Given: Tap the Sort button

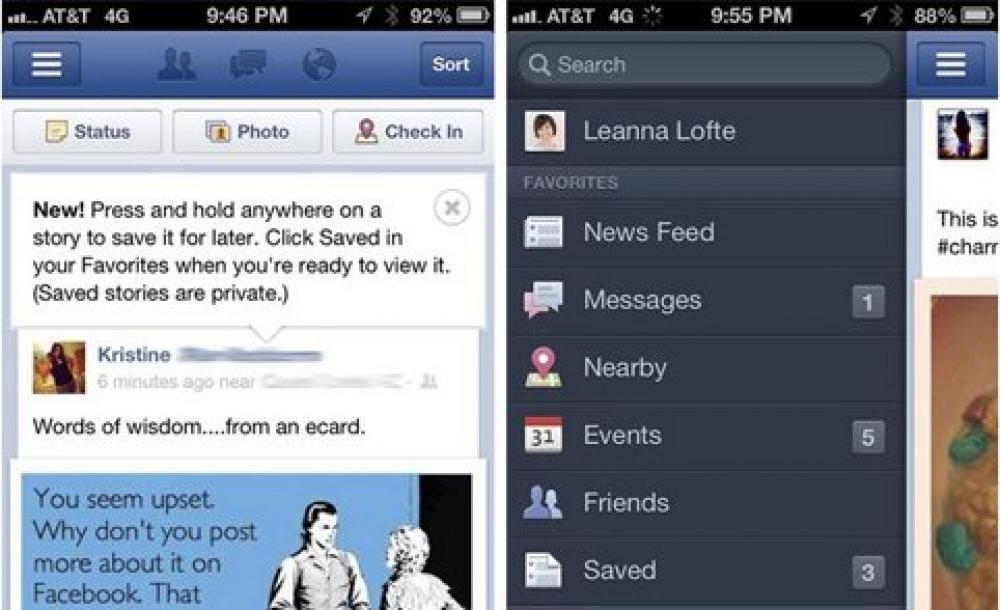Looking at the screenshot, I should [451, 64].
